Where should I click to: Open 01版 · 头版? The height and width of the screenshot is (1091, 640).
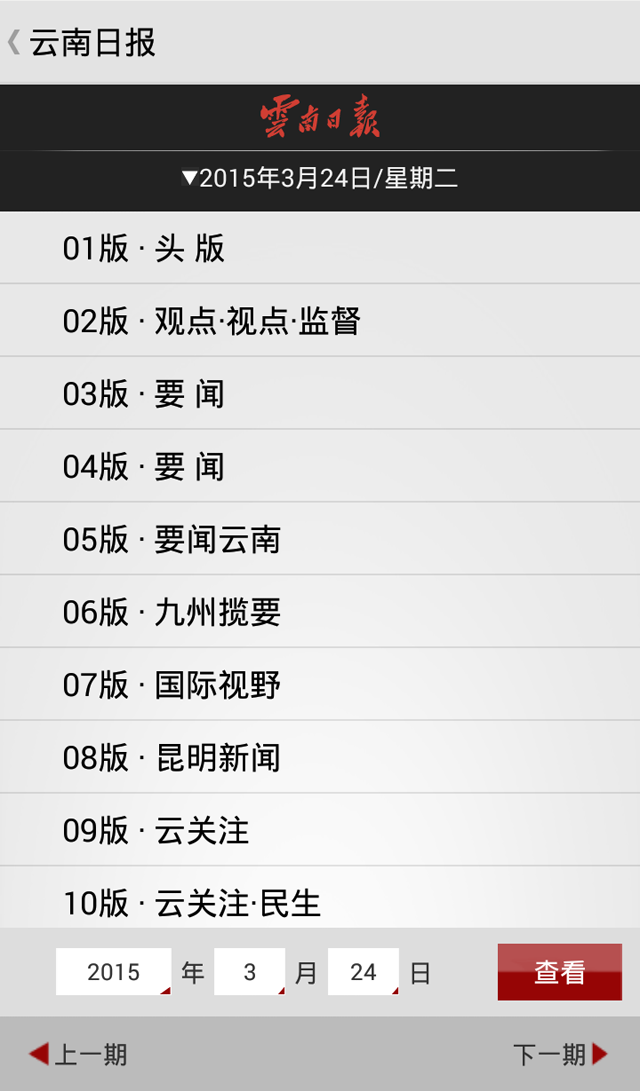tap(320, 248)
